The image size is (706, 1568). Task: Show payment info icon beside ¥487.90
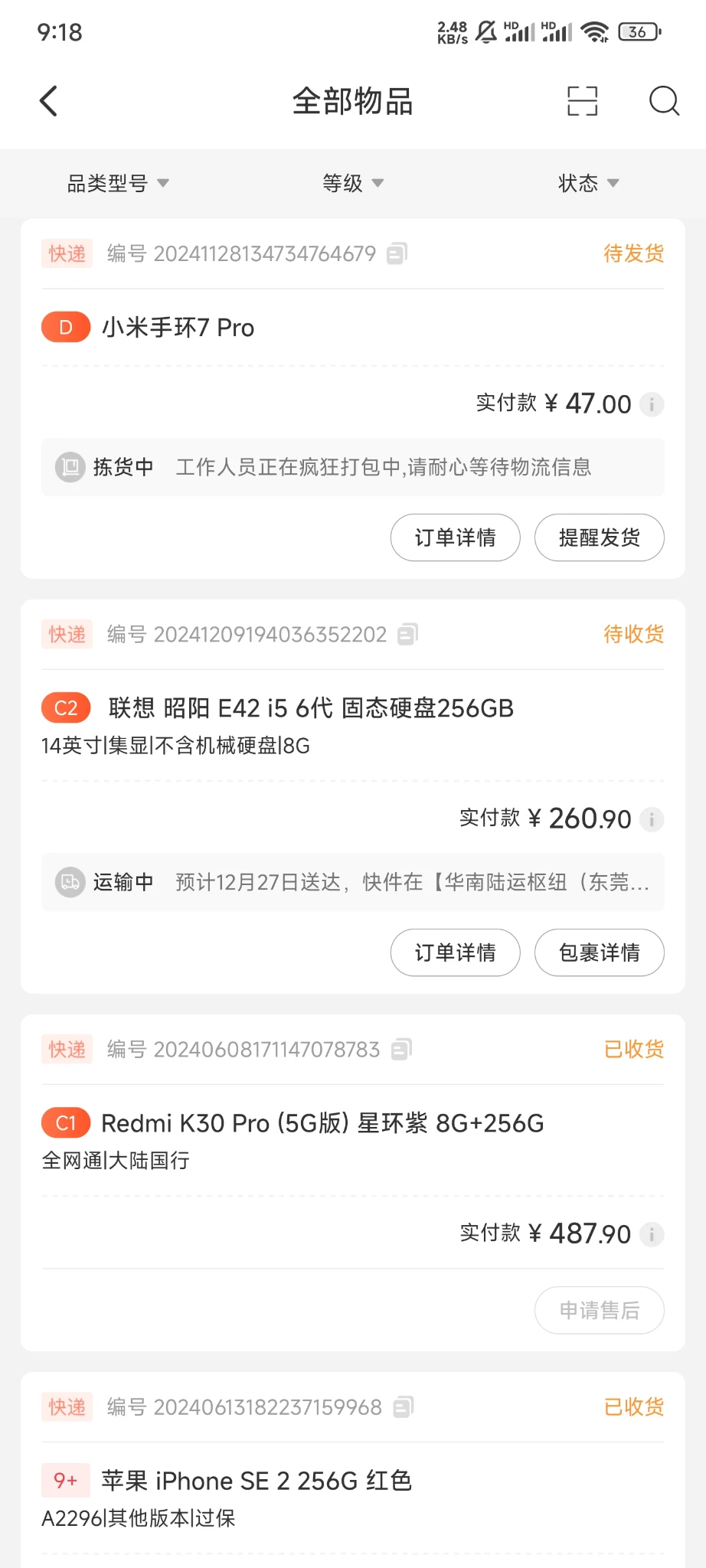(x=652, y=1234)
